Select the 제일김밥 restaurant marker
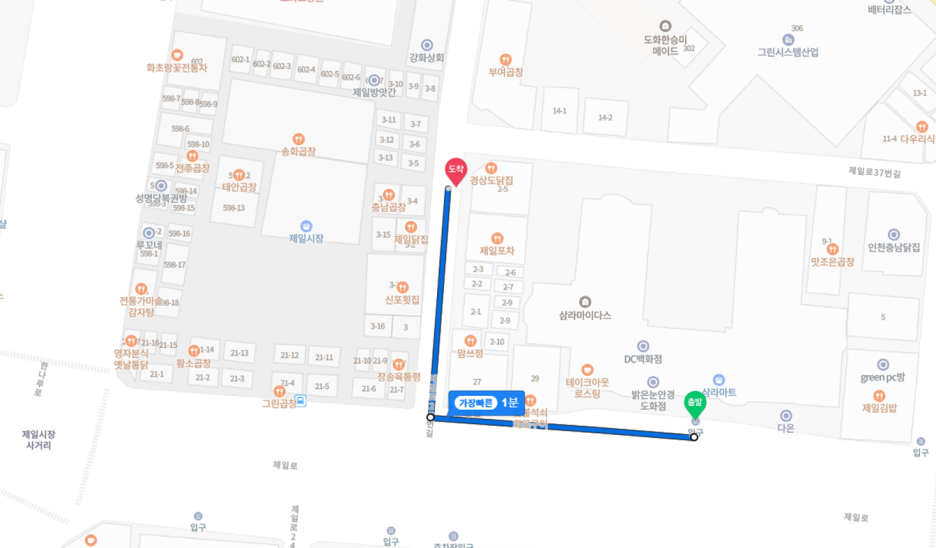 879,396
